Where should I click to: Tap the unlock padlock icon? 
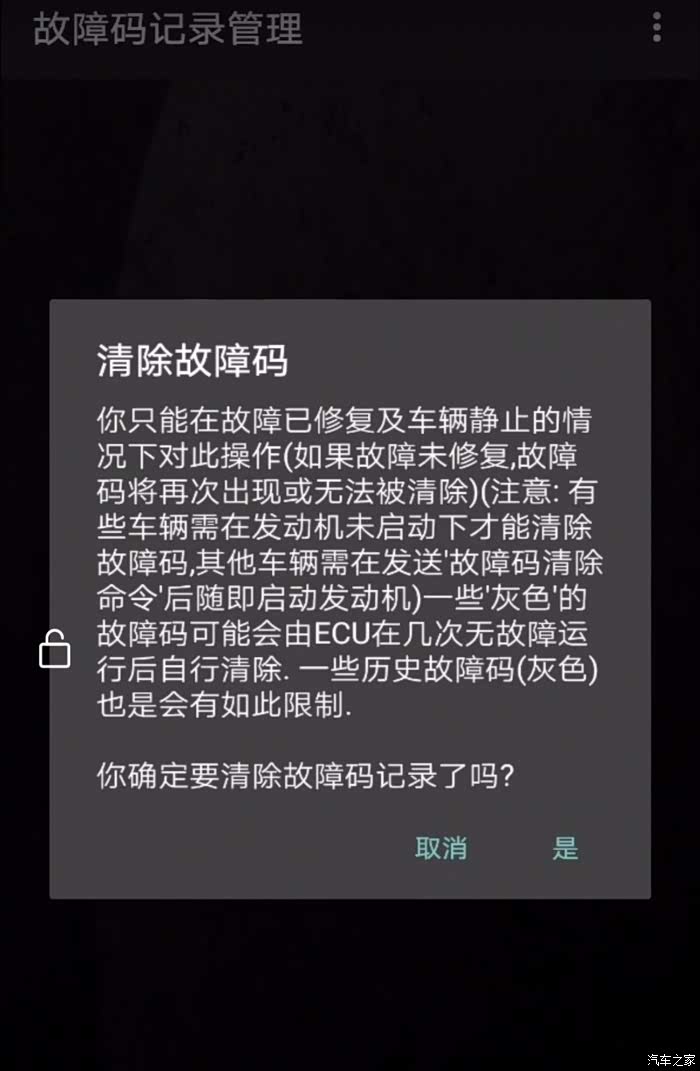(x=55, y=649)
